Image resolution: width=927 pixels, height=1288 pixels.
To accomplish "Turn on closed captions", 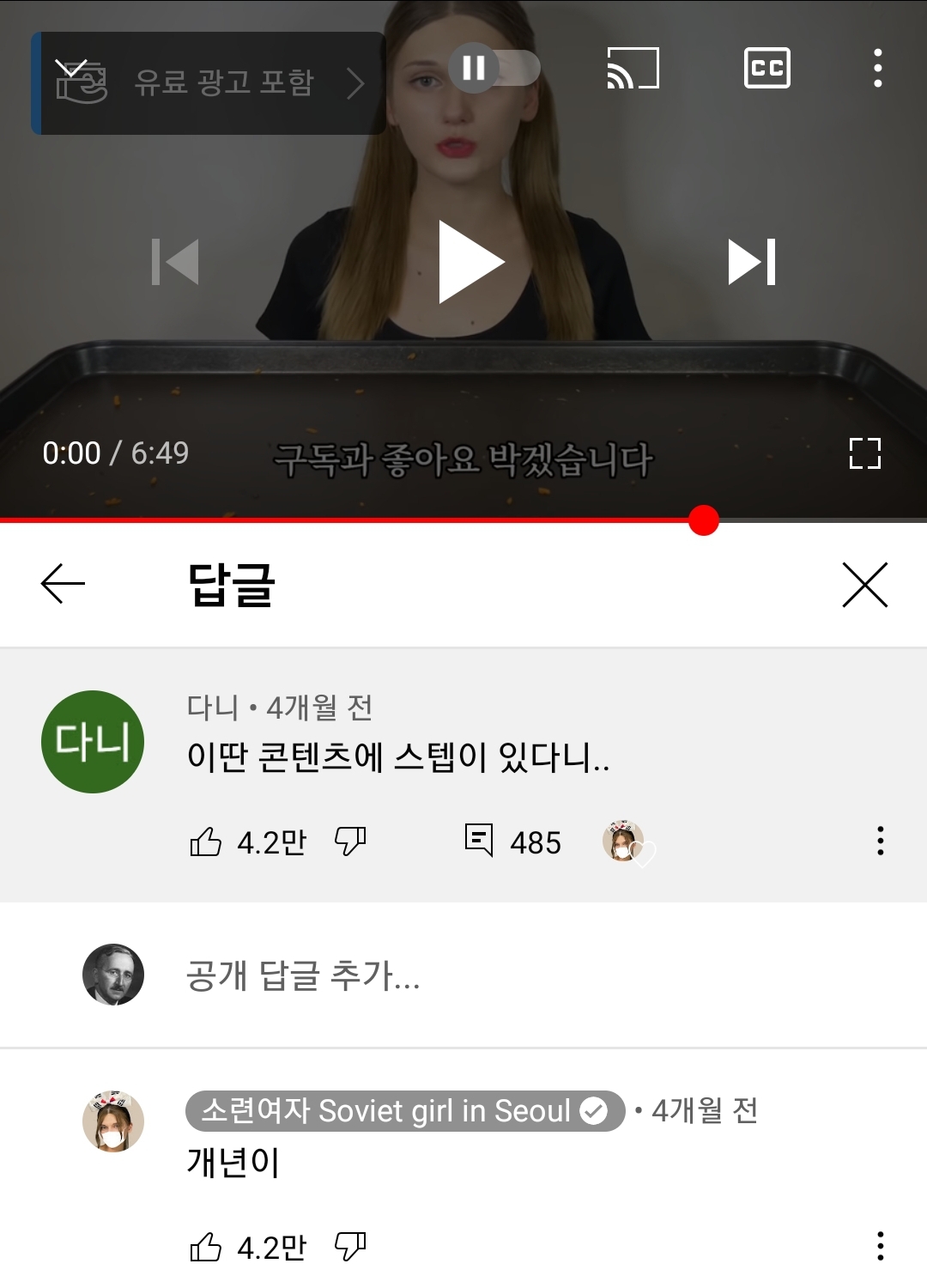I will (766, 69).
